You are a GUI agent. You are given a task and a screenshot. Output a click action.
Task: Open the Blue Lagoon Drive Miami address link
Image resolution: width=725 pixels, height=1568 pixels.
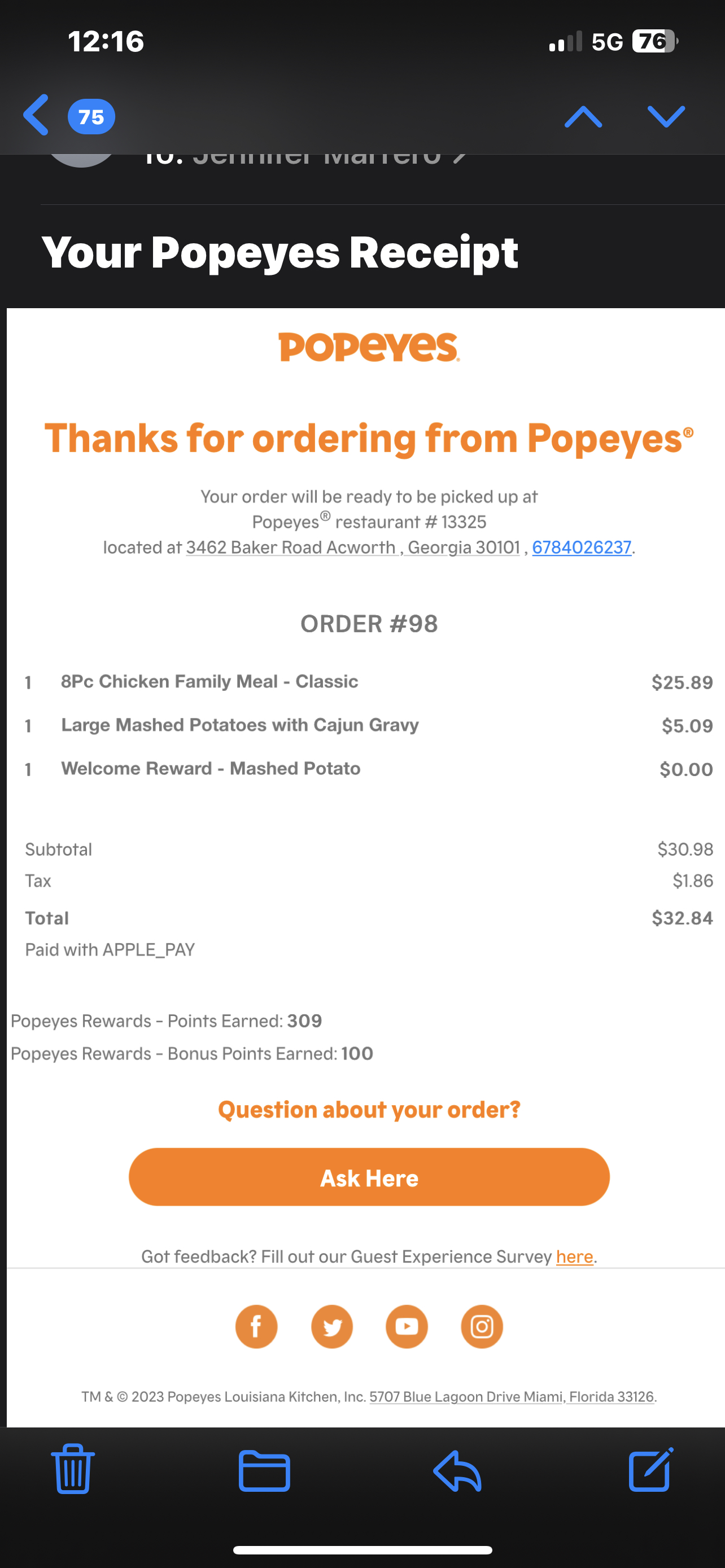pos(512,1396)
